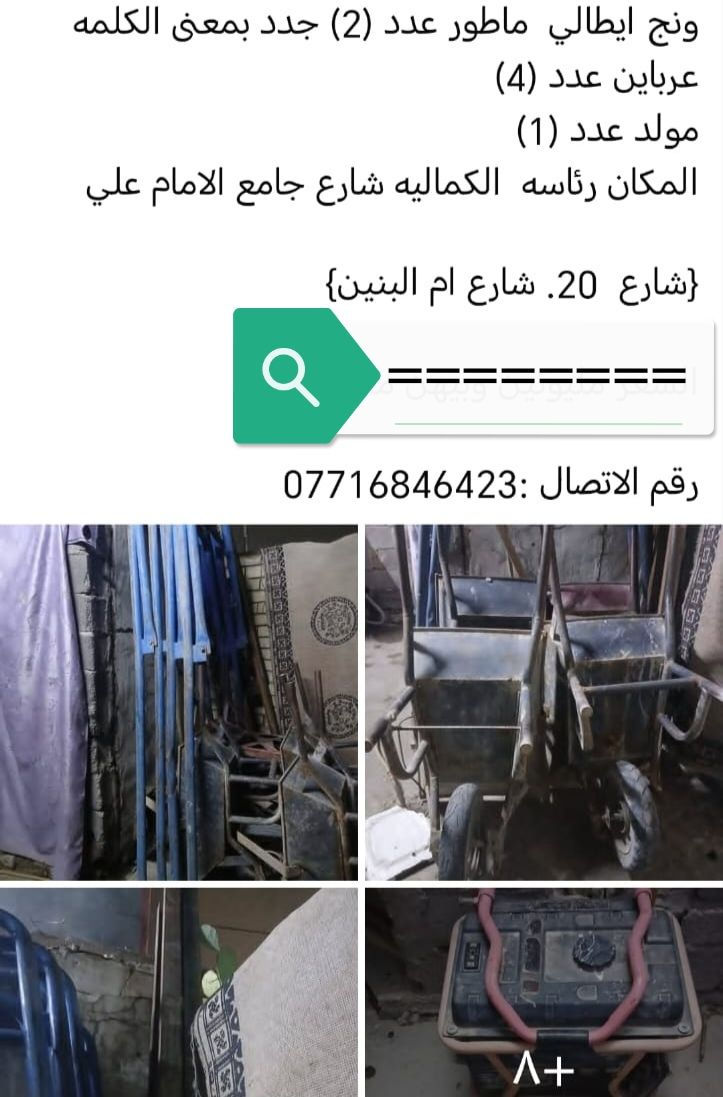Open the photo of stacked wheelbarrows with wheels
Viewport: 723px width, 1097px height.
pos(543,702)
